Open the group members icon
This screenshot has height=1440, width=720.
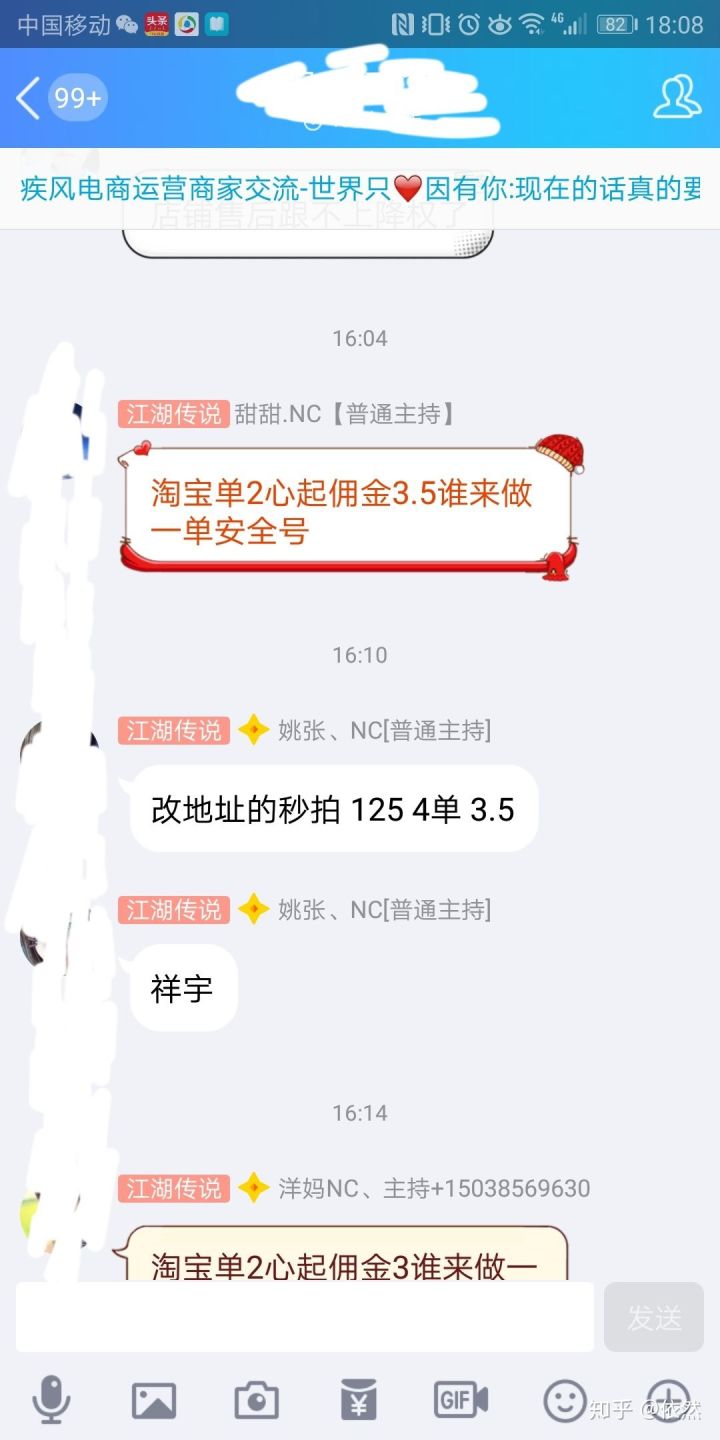click(677, 98)
